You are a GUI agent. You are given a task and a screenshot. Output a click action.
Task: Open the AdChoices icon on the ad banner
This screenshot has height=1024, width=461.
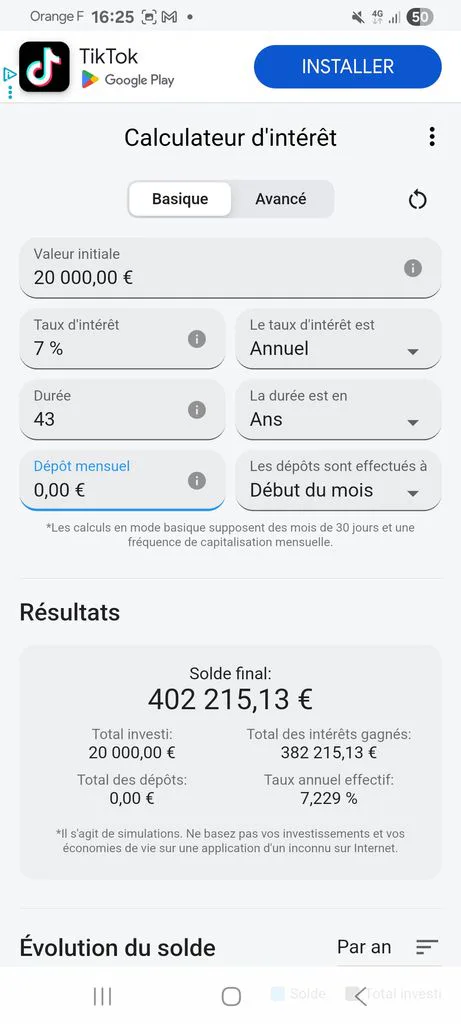click(x=9, y=74)
